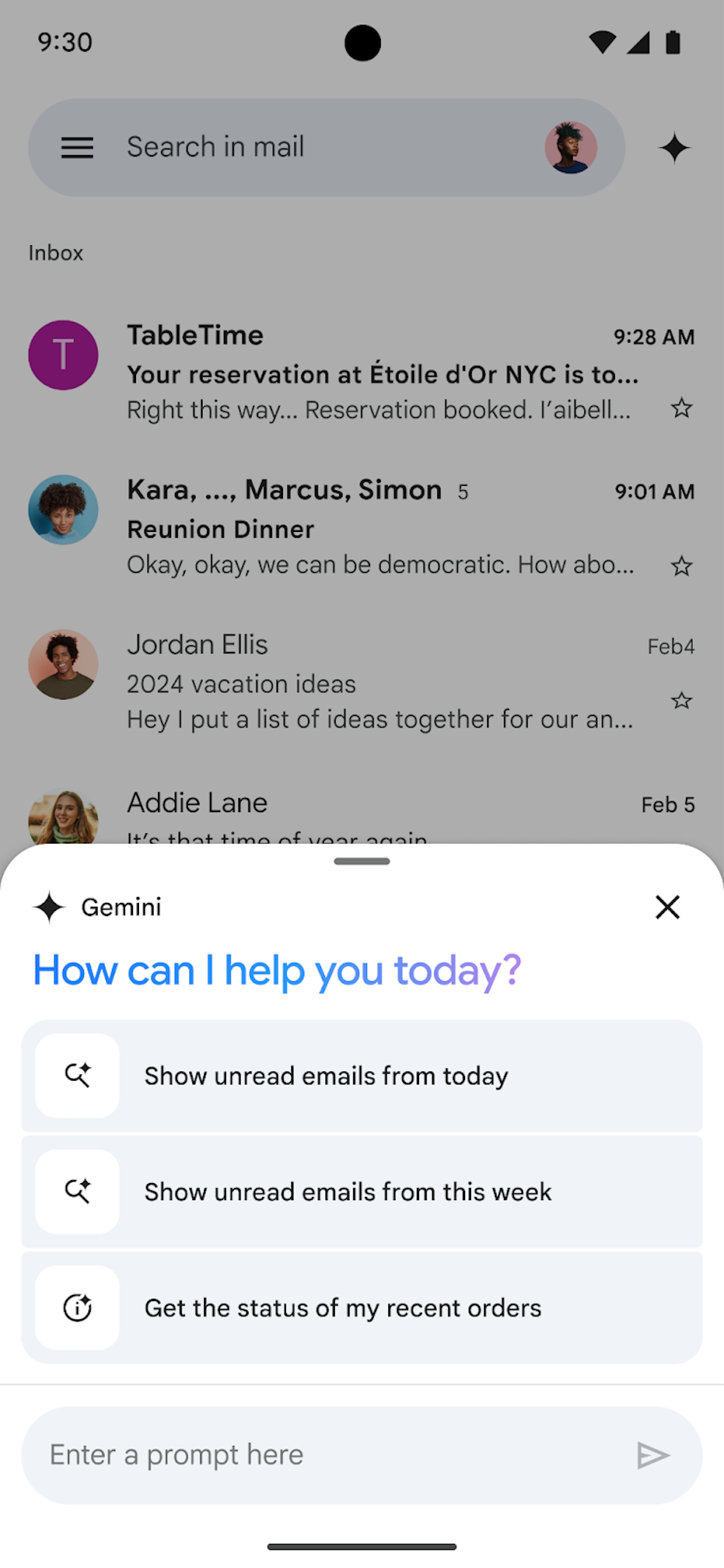Screen dimensions: 724x1568
Task: Star the TableTime email
Action: [682, 408]
